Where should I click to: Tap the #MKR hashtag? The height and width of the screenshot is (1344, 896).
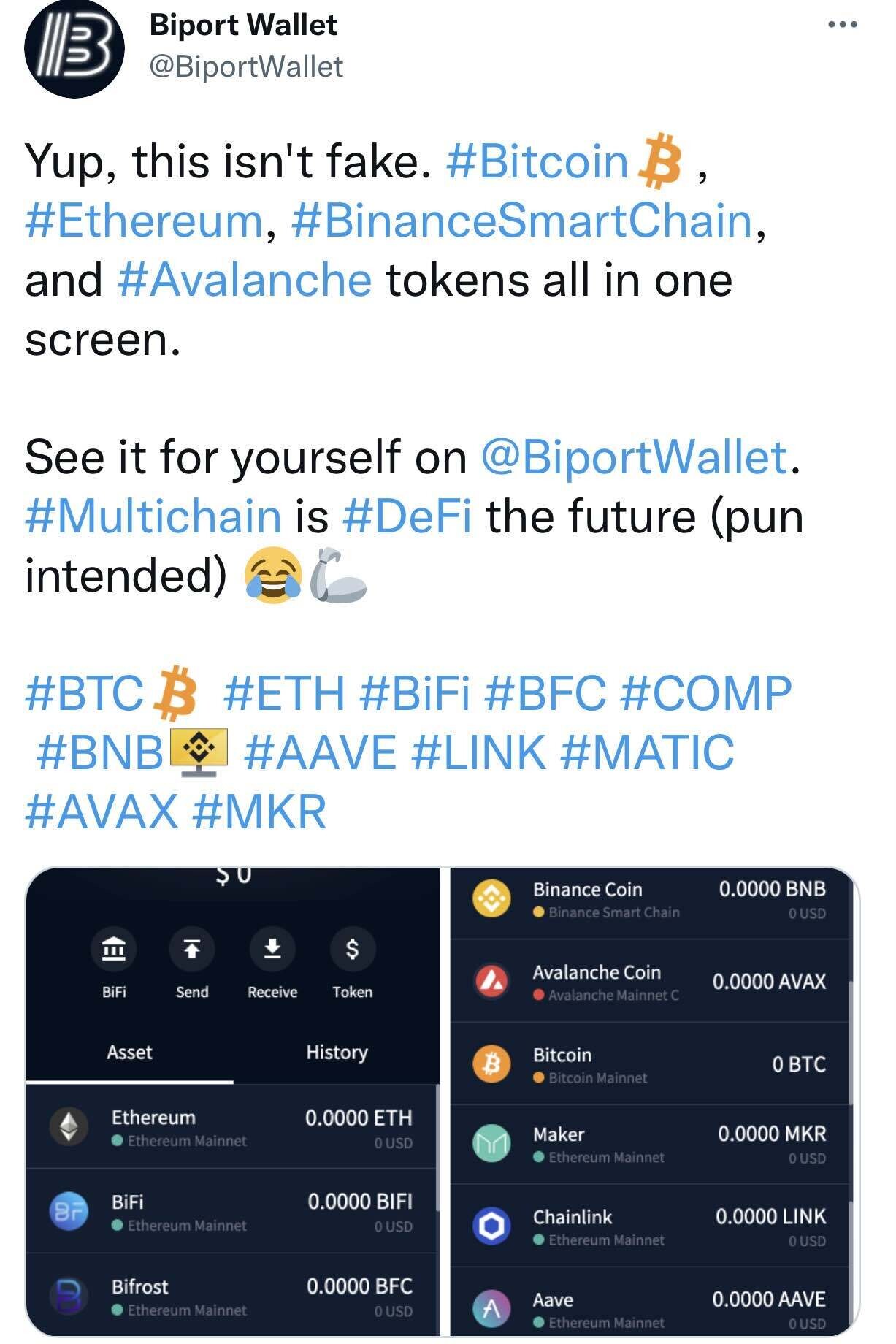[259, 812]
